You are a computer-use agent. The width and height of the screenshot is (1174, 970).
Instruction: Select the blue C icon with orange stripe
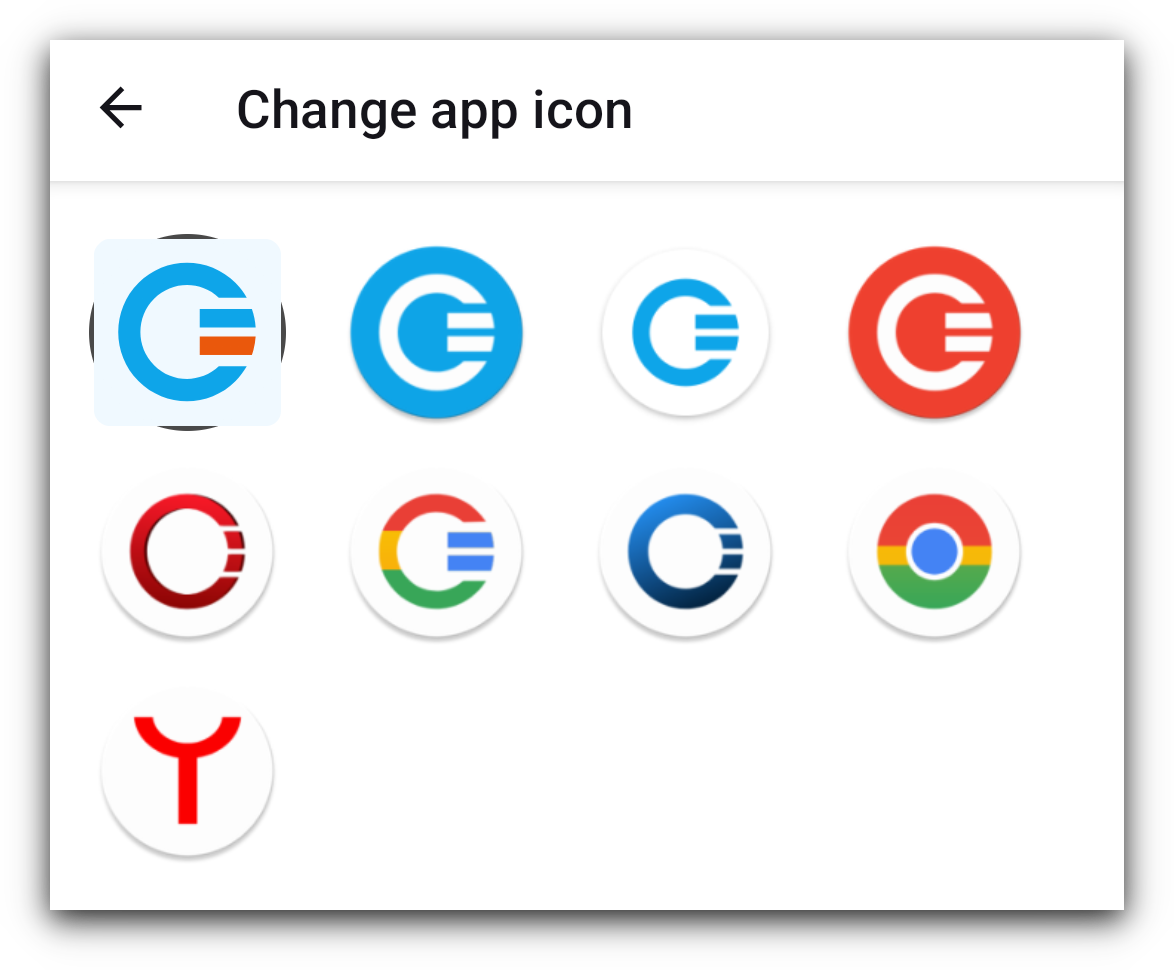(187, 332)
